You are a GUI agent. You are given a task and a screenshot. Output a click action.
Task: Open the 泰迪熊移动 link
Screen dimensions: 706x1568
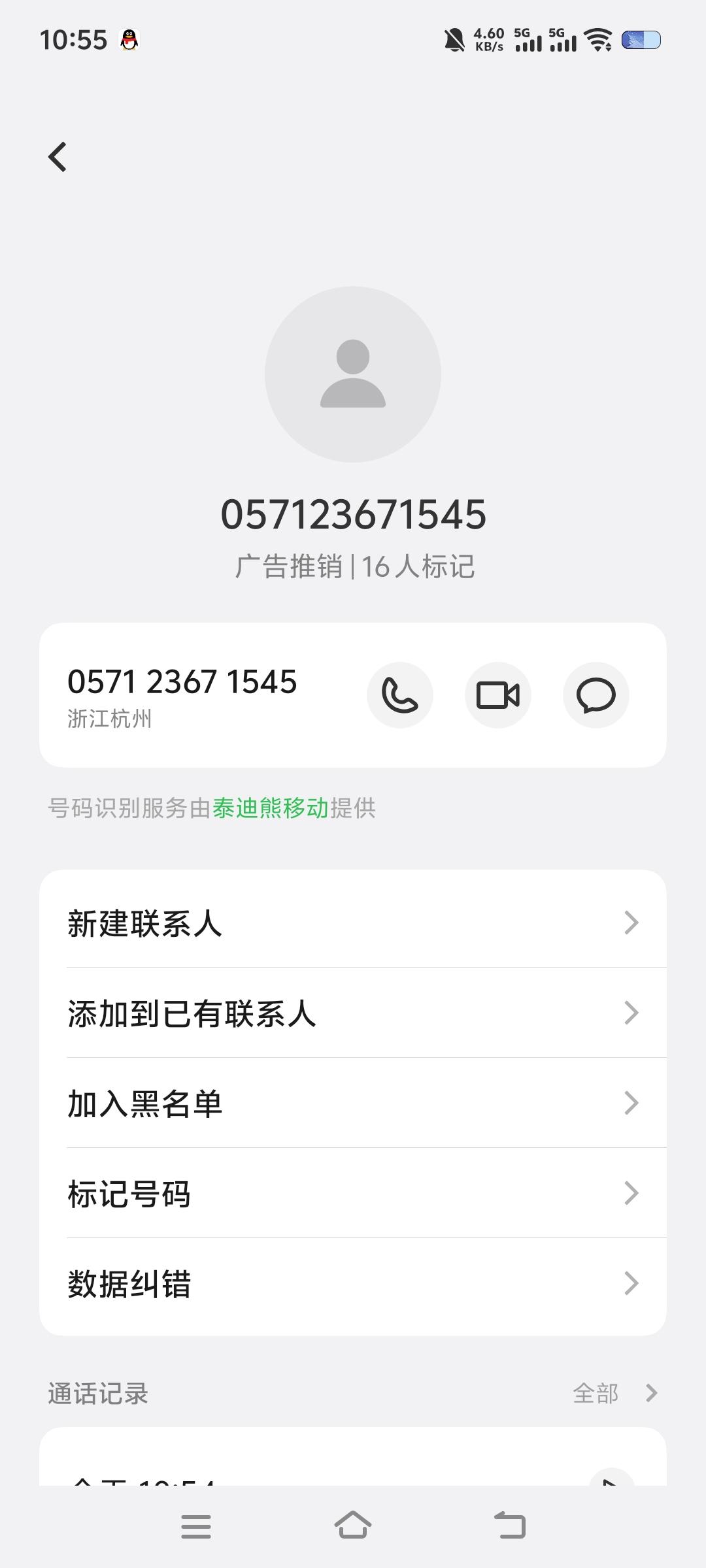click(270, 809)
